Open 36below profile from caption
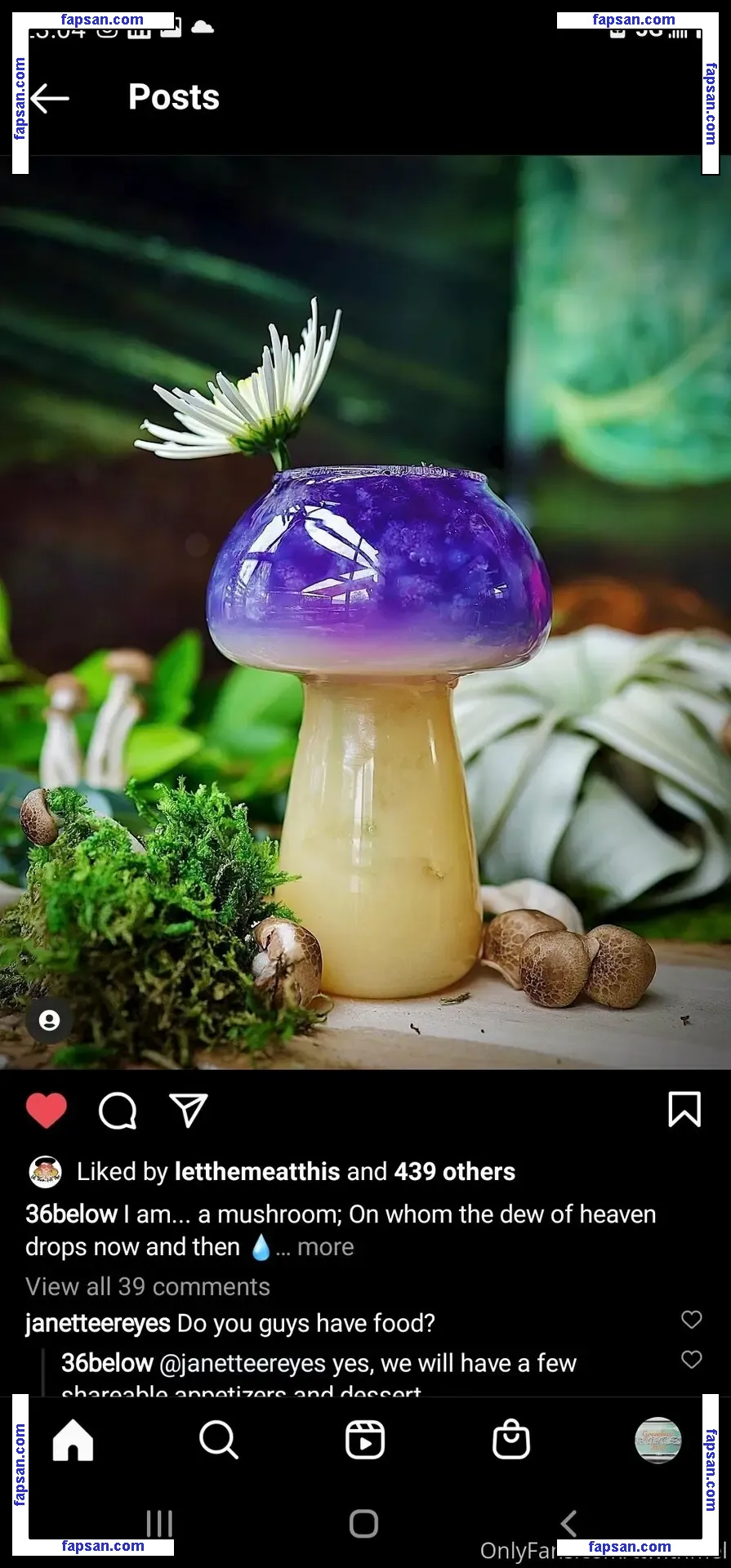731x1568 pixels. tap(71, 1214)
